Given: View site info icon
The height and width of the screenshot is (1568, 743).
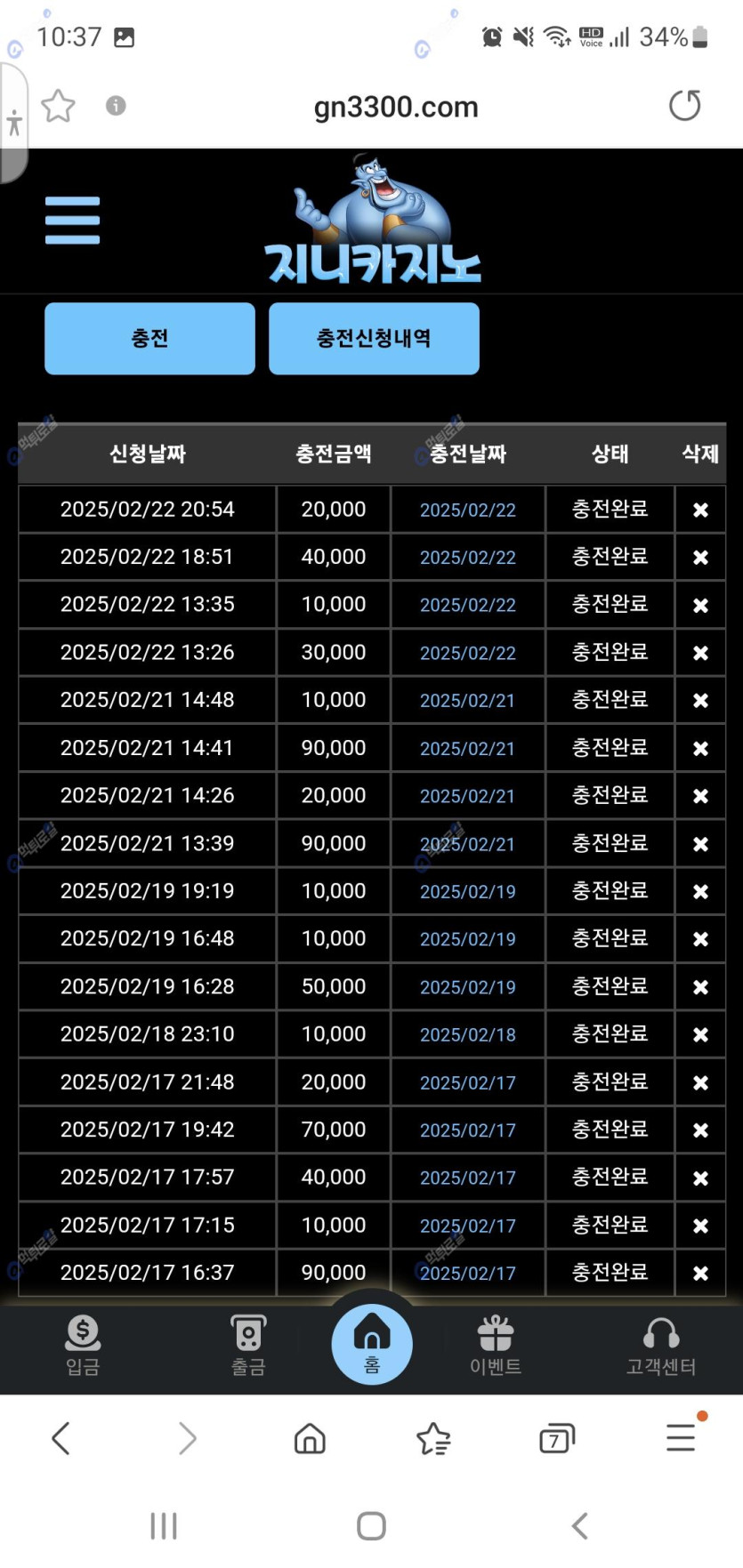Looking at the screenshot, I should pyautogui.click(x=116, y=106).
